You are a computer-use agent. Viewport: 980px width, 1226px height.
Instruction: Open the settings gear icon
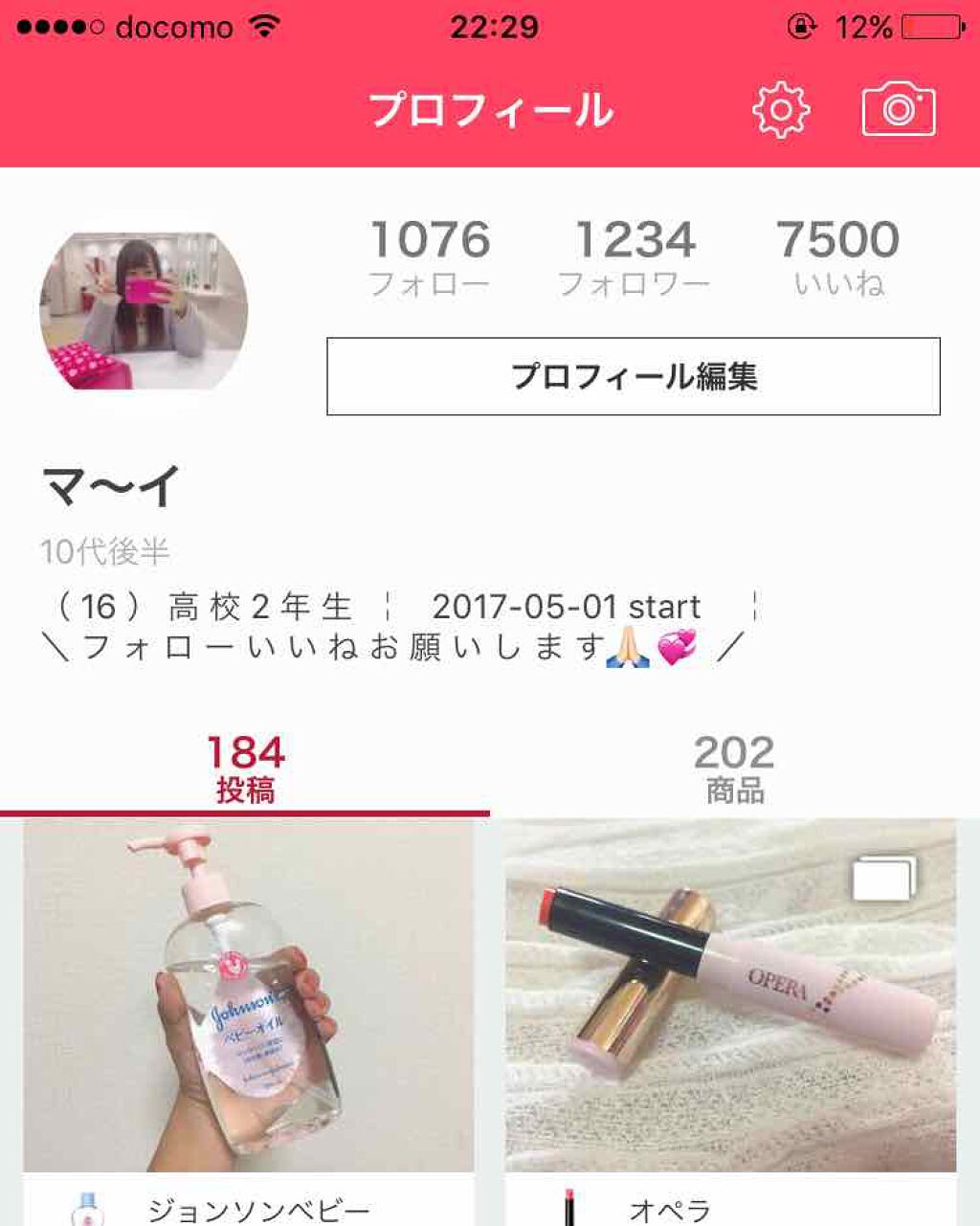point(782,108)
